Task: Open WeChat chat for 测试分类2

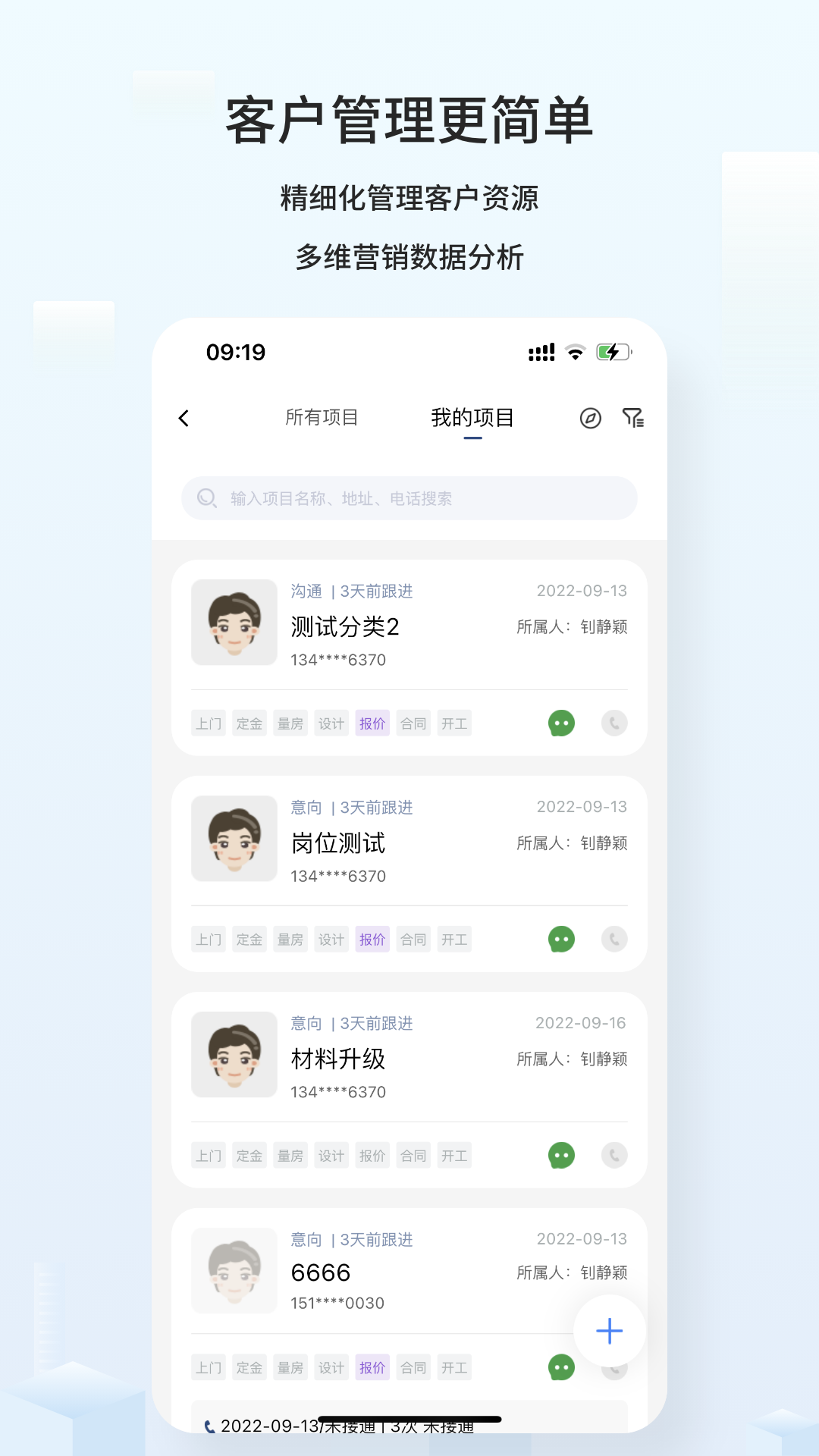Action: [x=561, y=723]
